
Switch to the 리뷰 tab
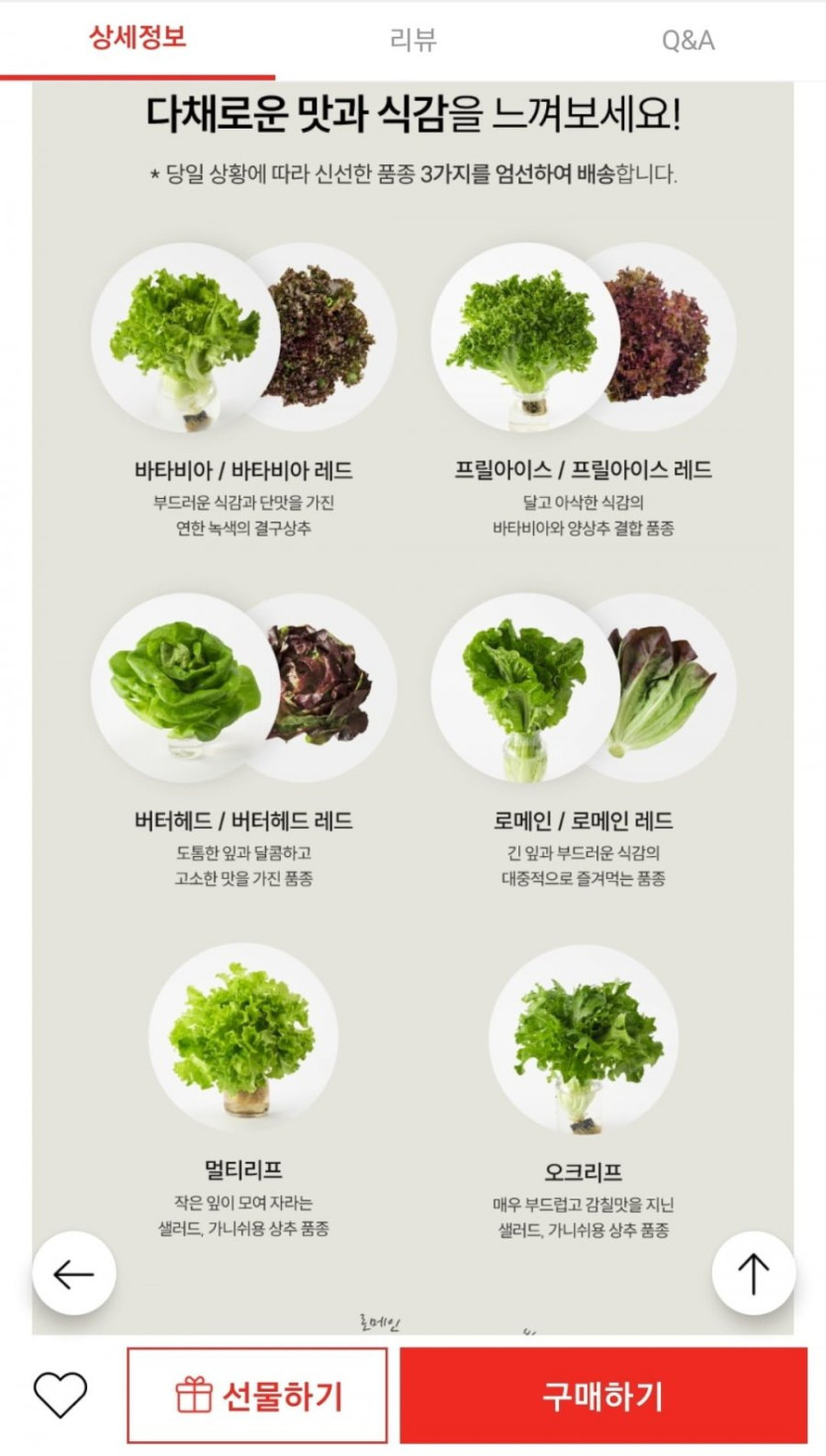tap(413, 41)
